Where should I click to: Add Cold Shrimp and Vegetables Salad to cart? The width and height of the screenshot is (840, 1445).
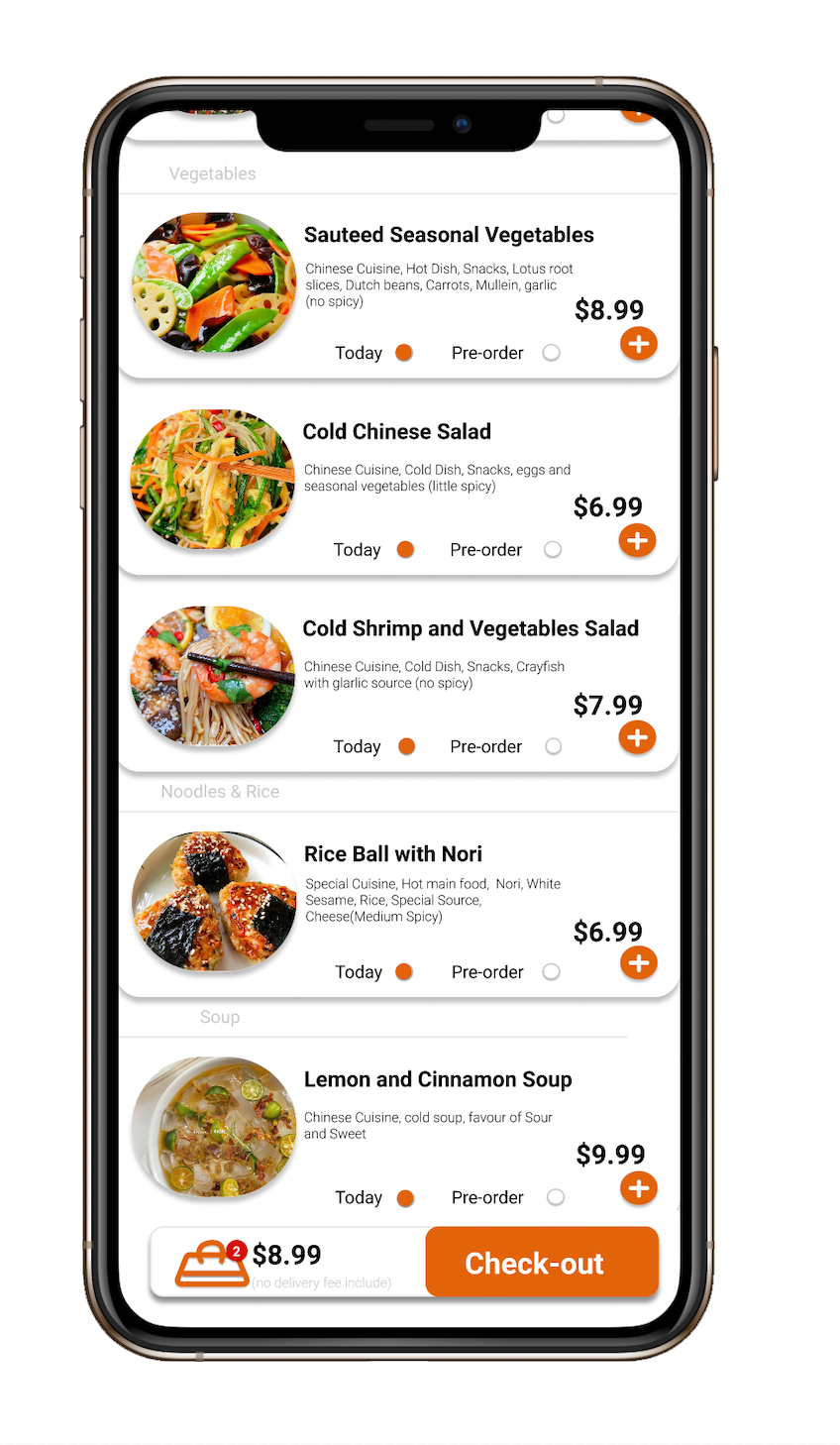coord(638,737)
